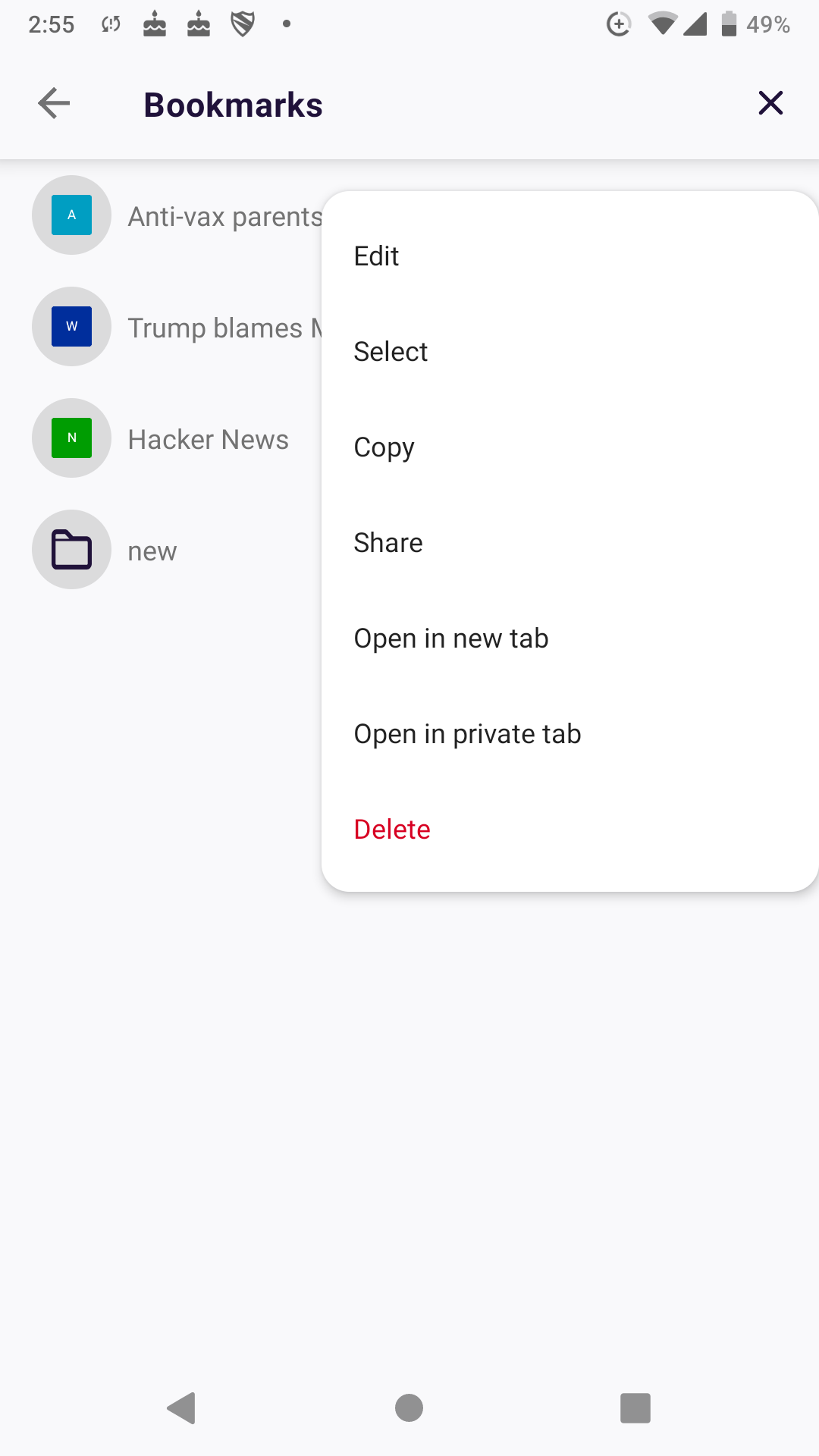The width and height of the screenshot is (819, 1456).
Task: Open the Anti-vax parents bookmark
Action: coord(224,217)
